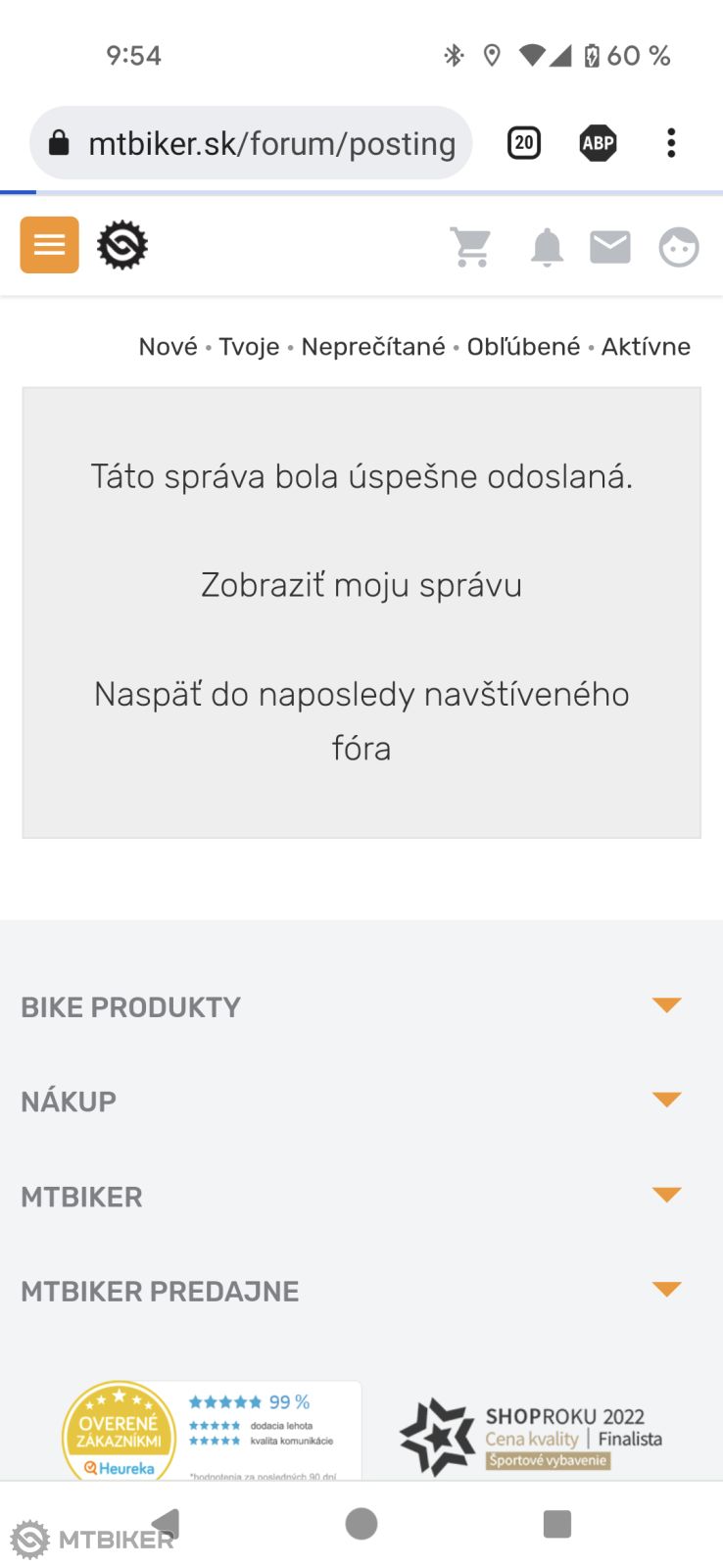This screenshot has height=1568, width=723.
Task: Select Zobraziť moju správu link
Action: click(361, 585)
